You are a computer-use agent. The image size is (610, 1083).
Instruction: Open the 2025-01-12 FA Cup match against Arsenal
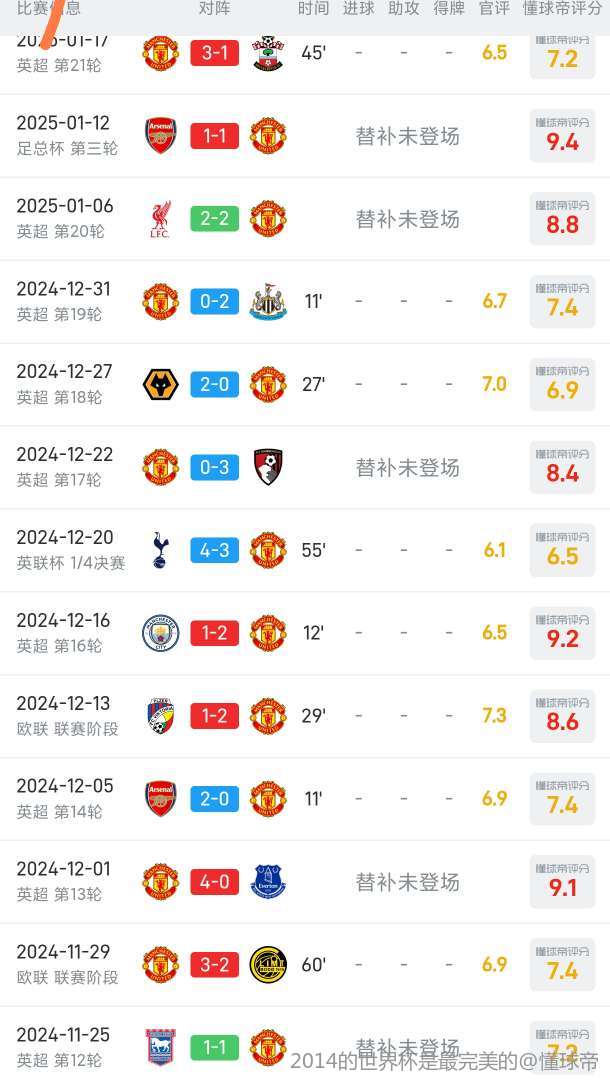305,136
